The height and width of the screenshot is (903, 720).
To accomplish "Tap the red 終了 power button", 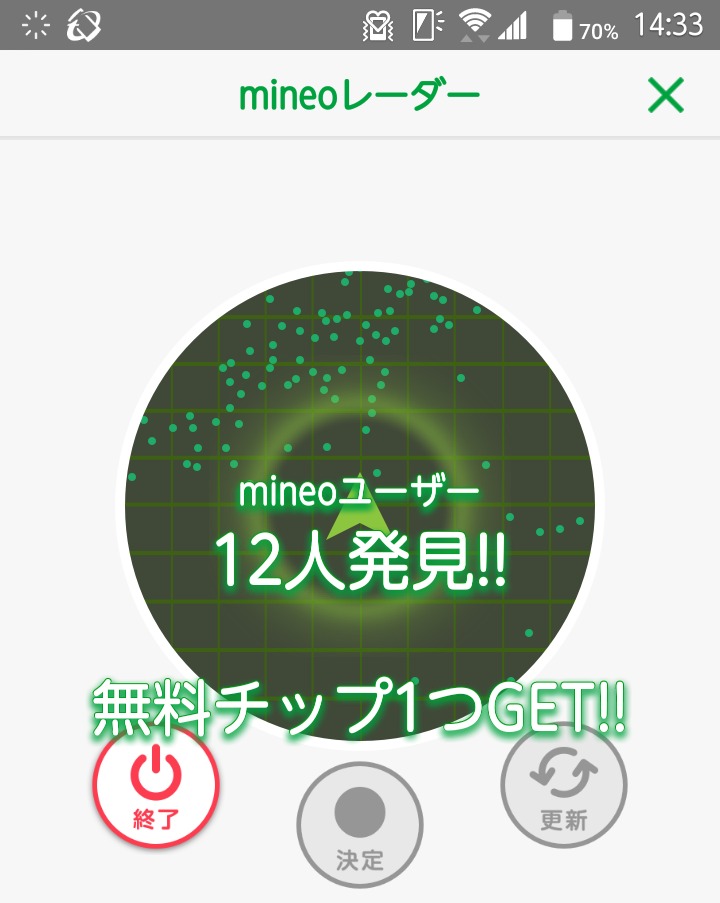I will pyautogui.click(x=156, y=787).
